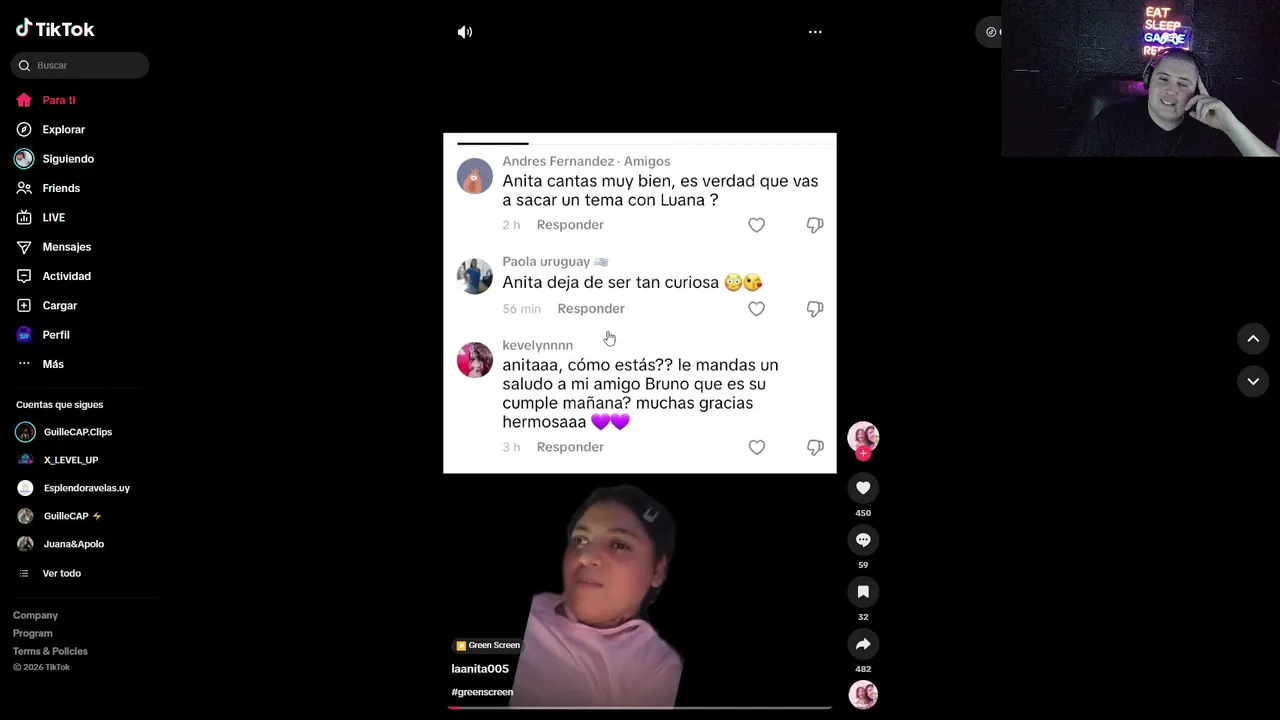Go to the next video
The width and height of the screenshot is (1280, 720).
point(1253,381)
